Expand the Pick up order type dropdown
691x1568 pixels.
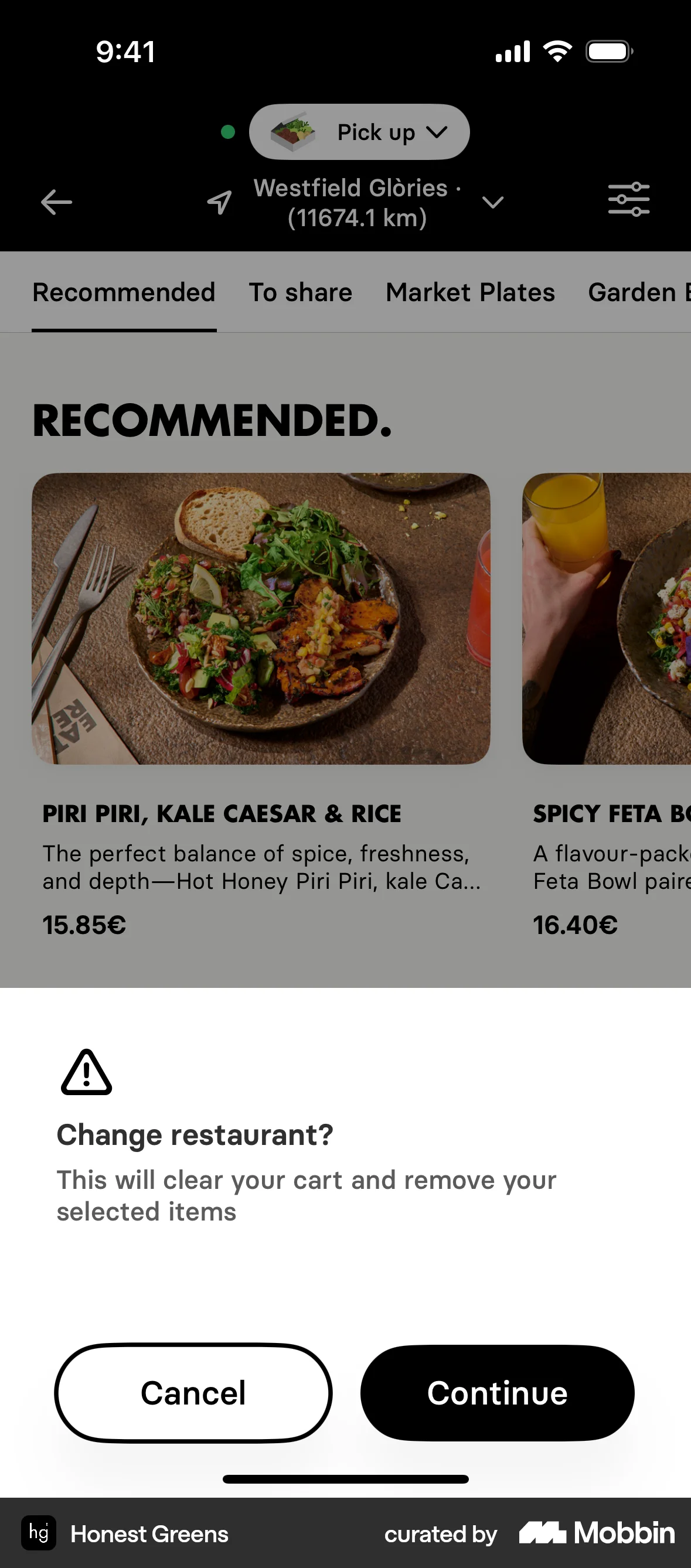(359, 132)
